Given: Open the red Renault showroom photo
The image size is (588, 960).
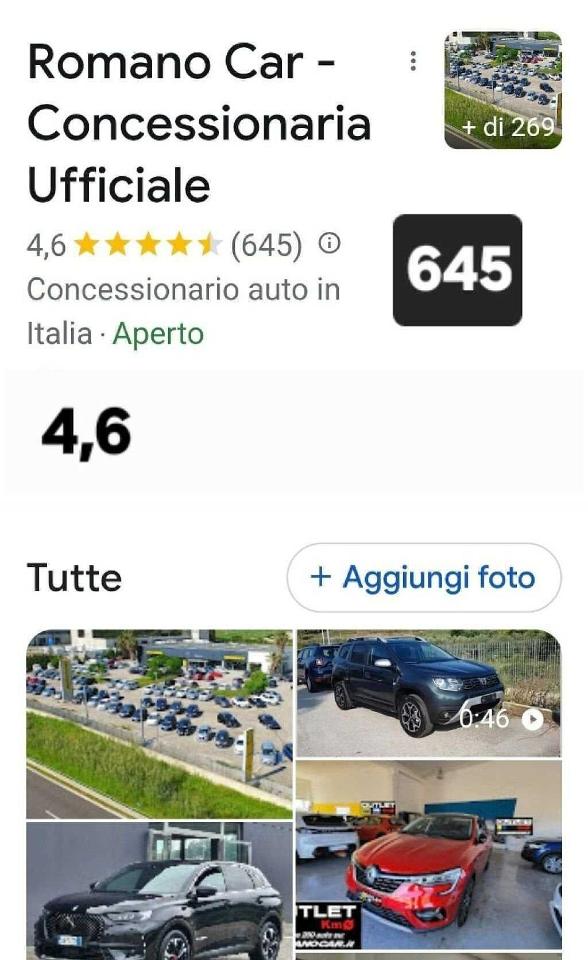Looking at the screenshot, I should [x=429, y=855].
